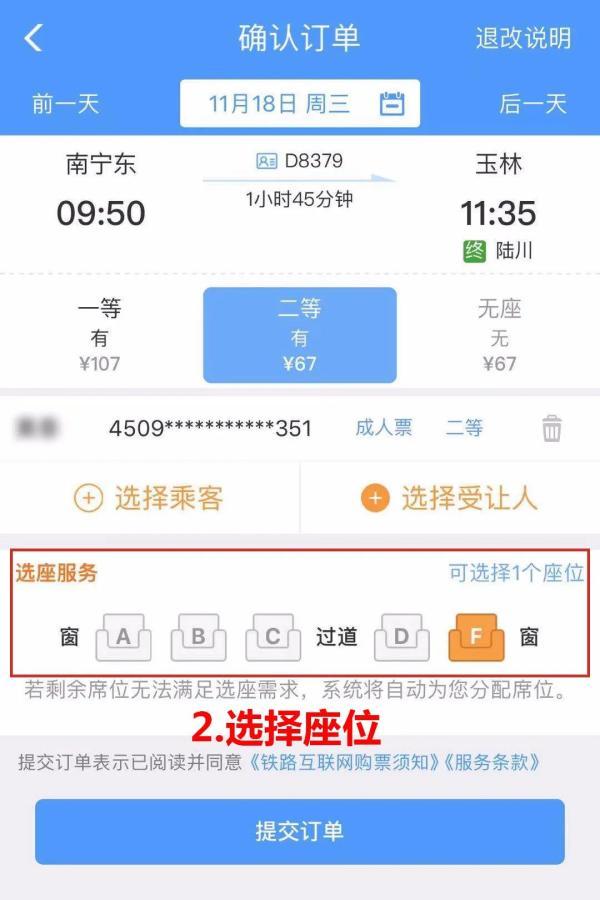The image size is (600, 900).
Task: Tap 选择受让人 to choose a transferee
Action: [x=450, y=498]
